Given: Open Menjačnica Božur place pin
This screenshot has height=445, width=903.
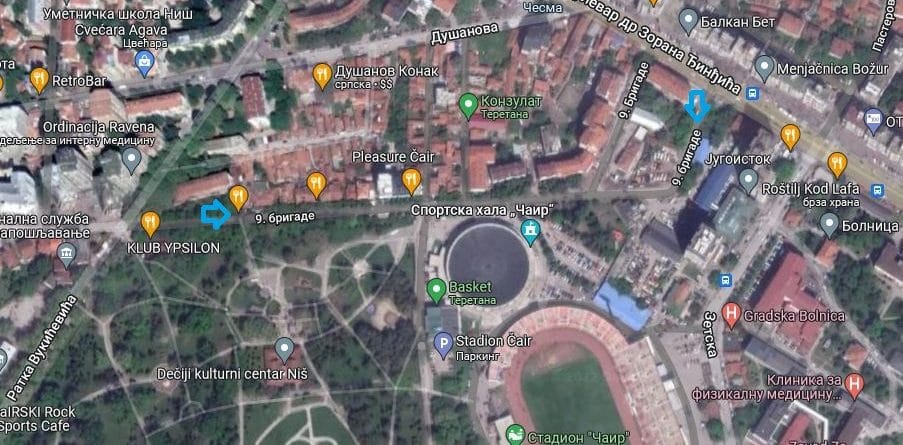Looking at the screenshot, I should [765, 68].
